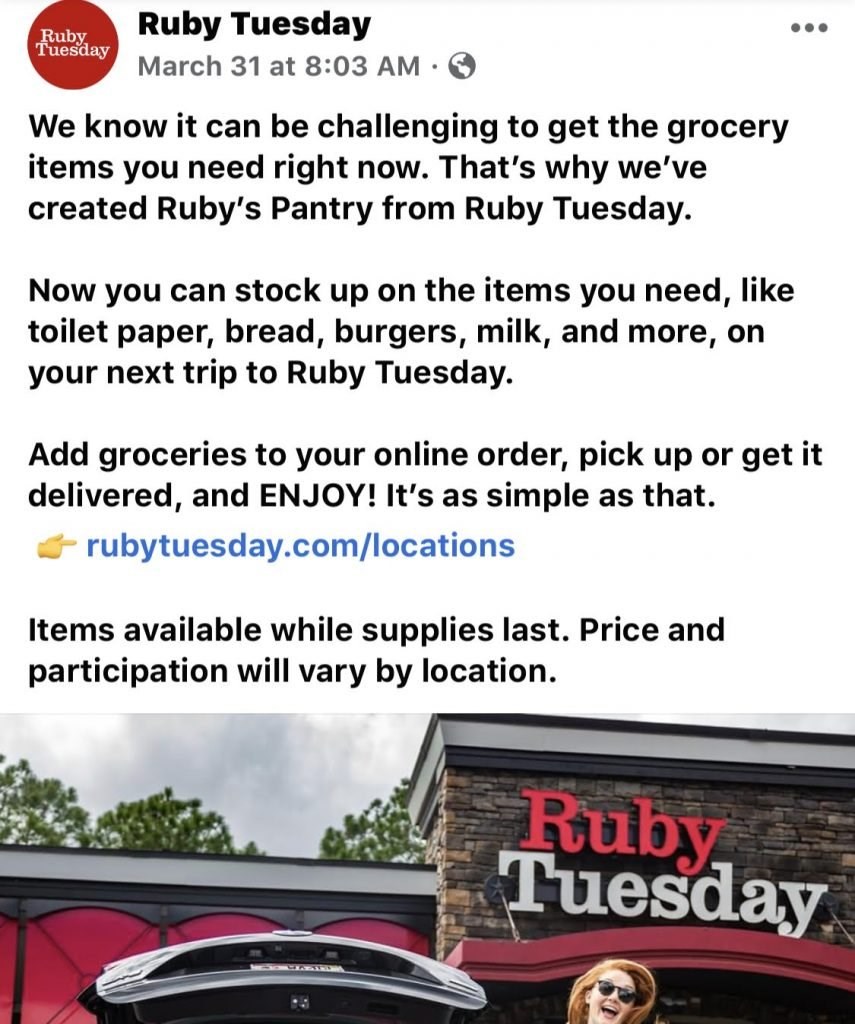Open the post's three-dot options menu

808,28
